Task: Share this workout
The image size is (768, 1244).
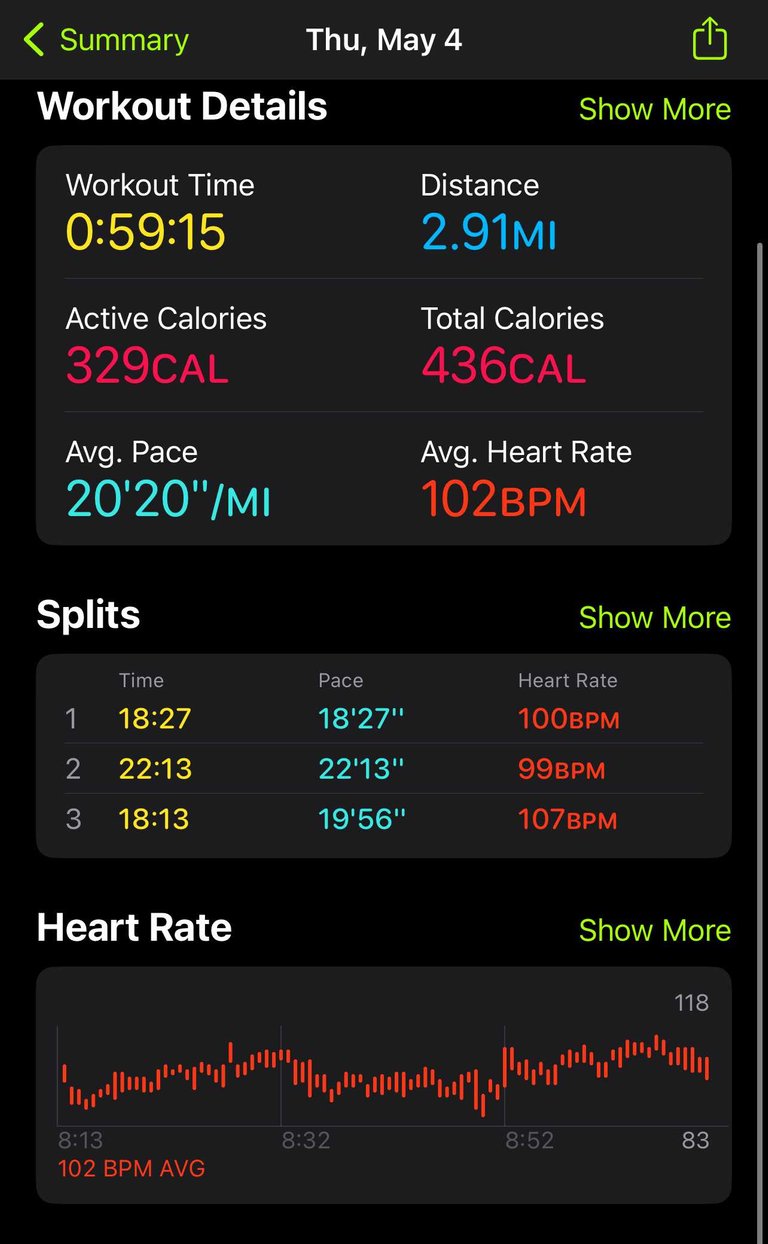Action: (x=709, y=40)
